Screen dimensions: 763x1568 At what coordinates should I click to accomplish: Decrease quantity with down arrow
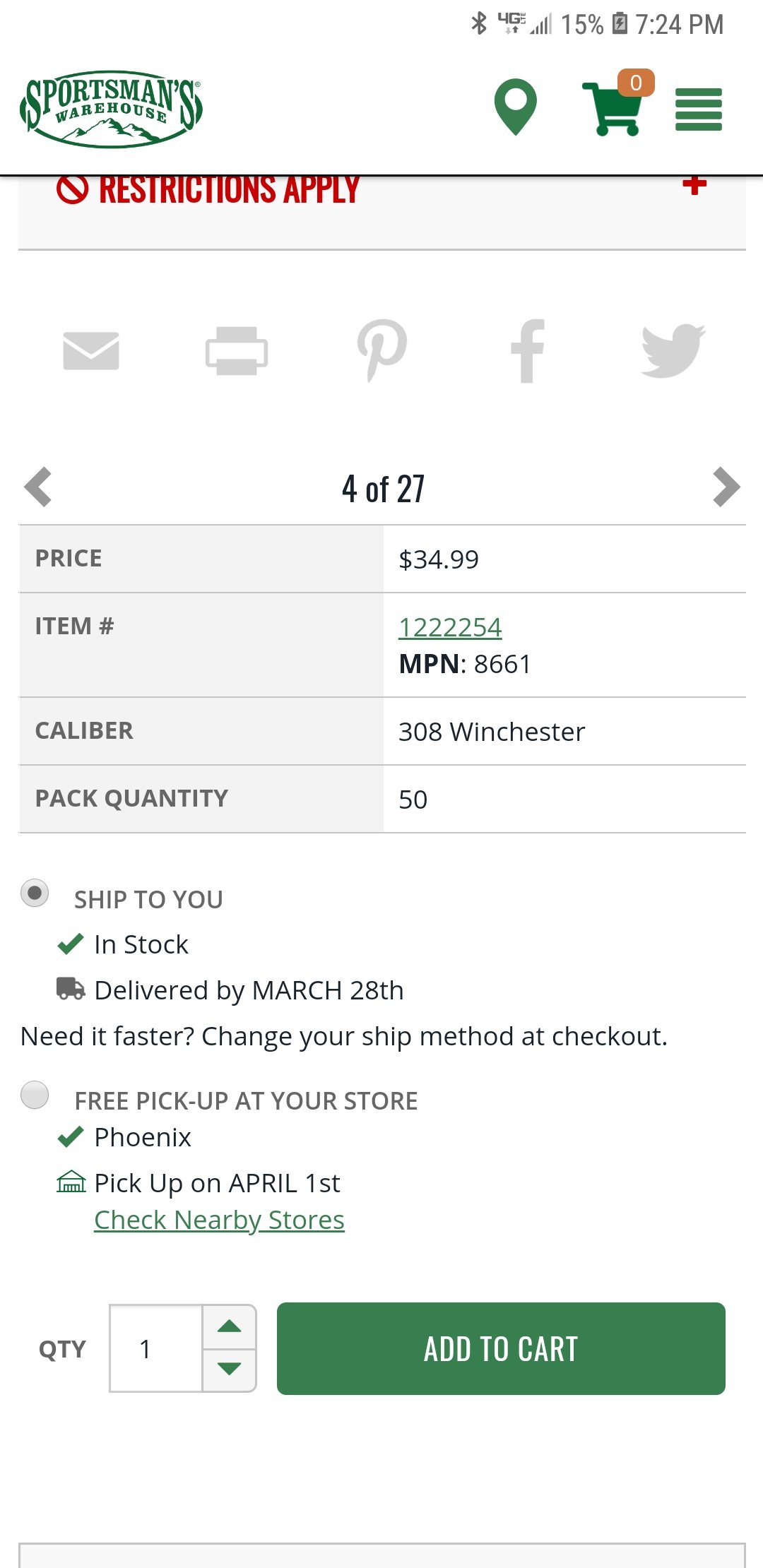[x=230, y=1370]
